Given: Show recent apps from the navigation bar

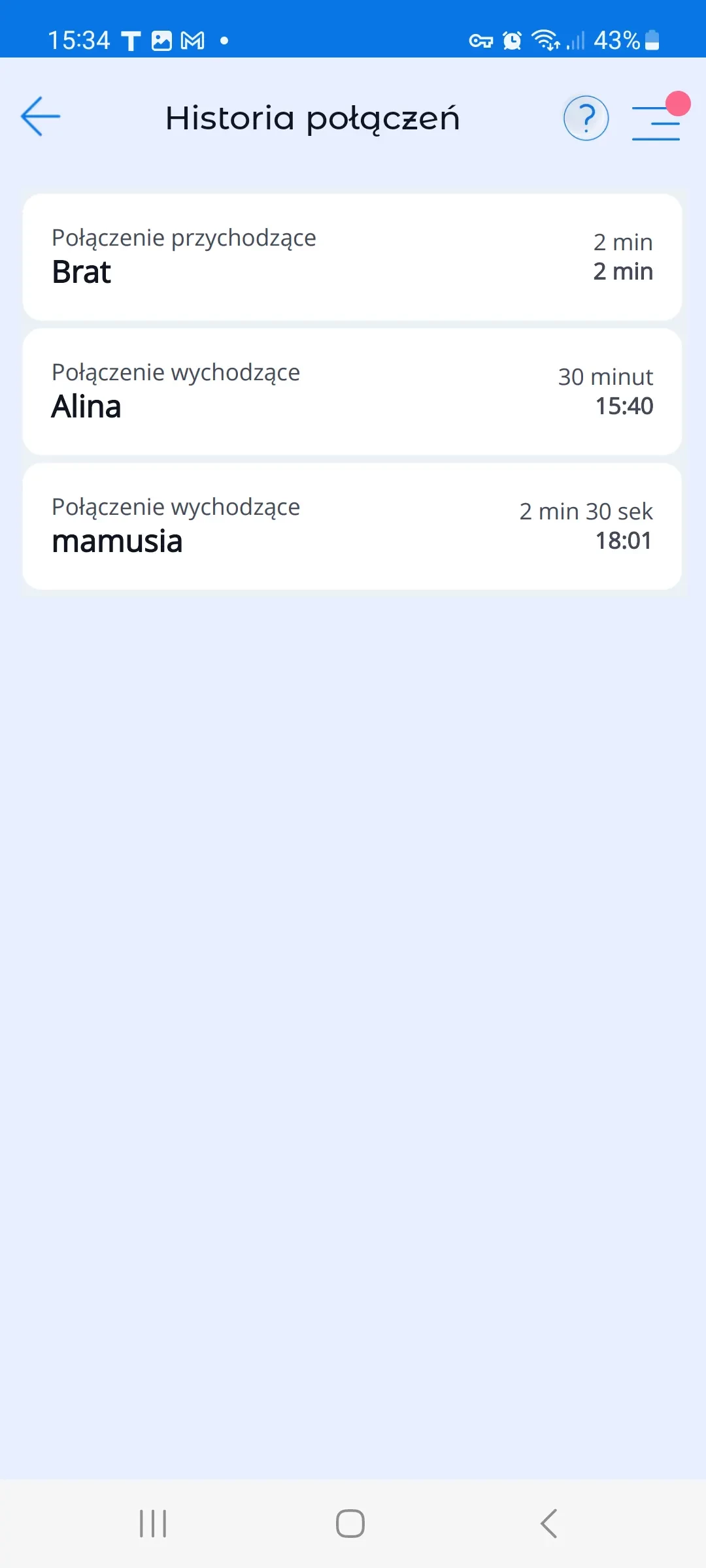Looking at the screenshot, I should point(153,1524).
